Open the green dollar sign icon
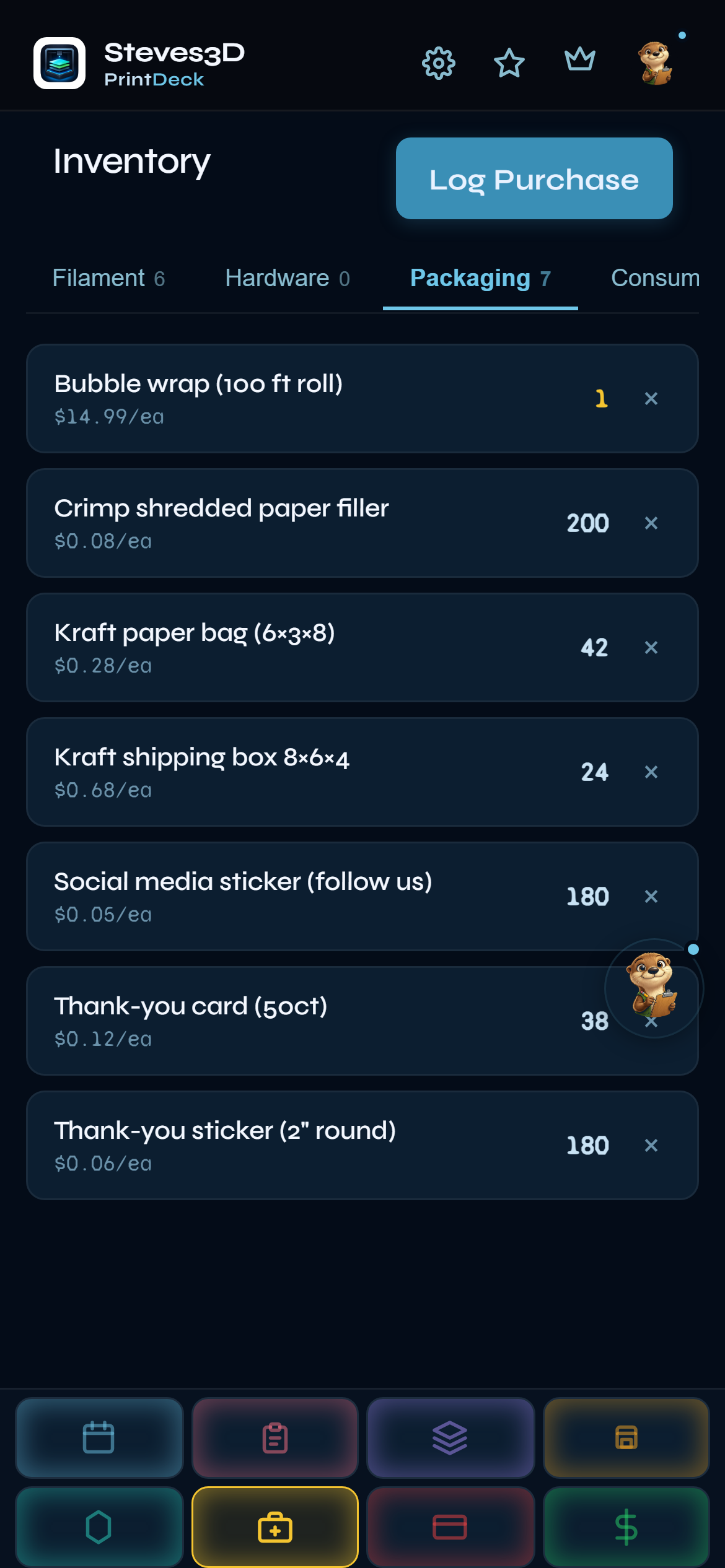 626,1527
